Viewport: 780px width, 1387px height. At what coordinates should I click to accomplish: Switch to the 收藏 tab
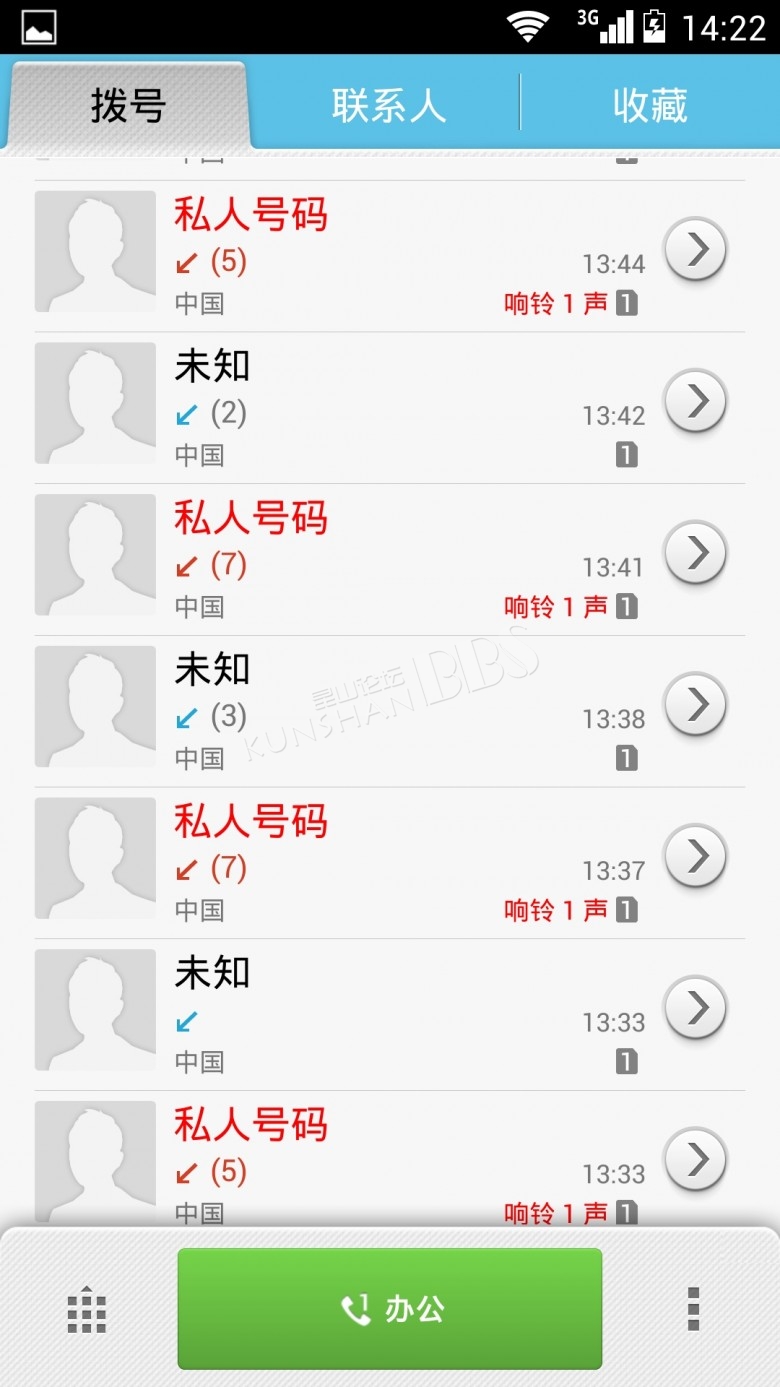click(x=650, y=105)
